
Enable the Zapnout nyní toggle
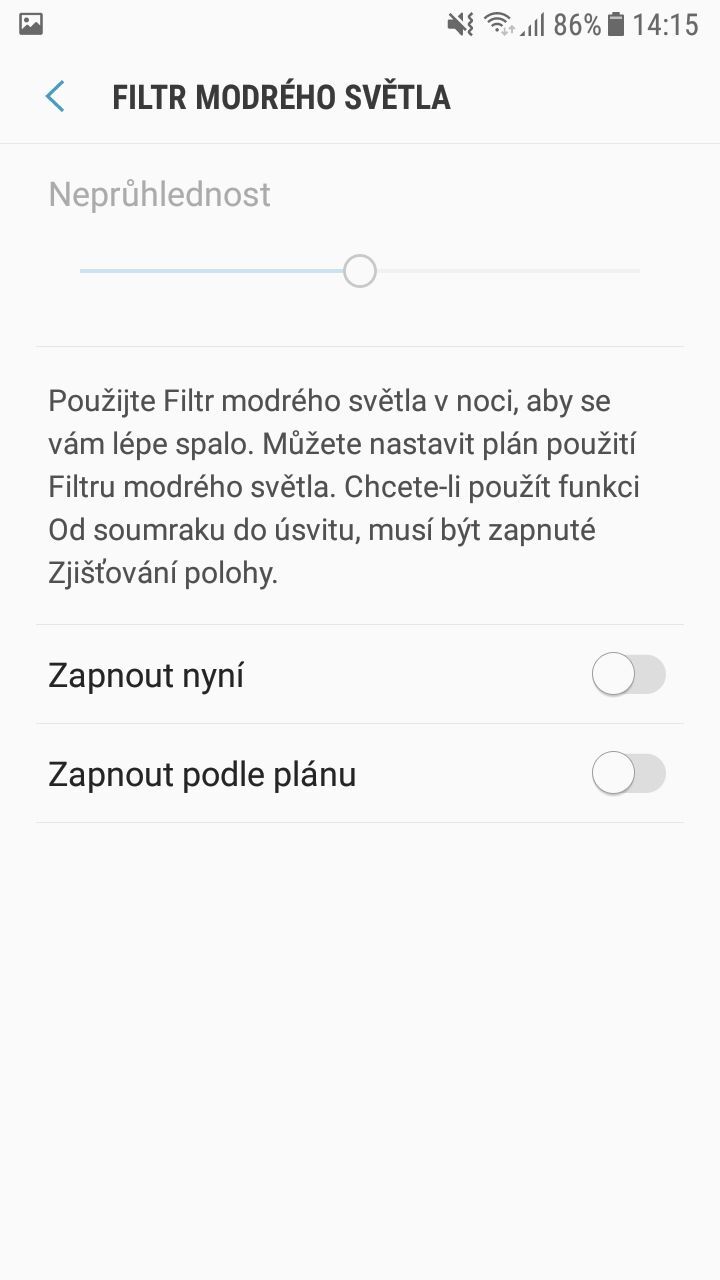pos(628,675)
